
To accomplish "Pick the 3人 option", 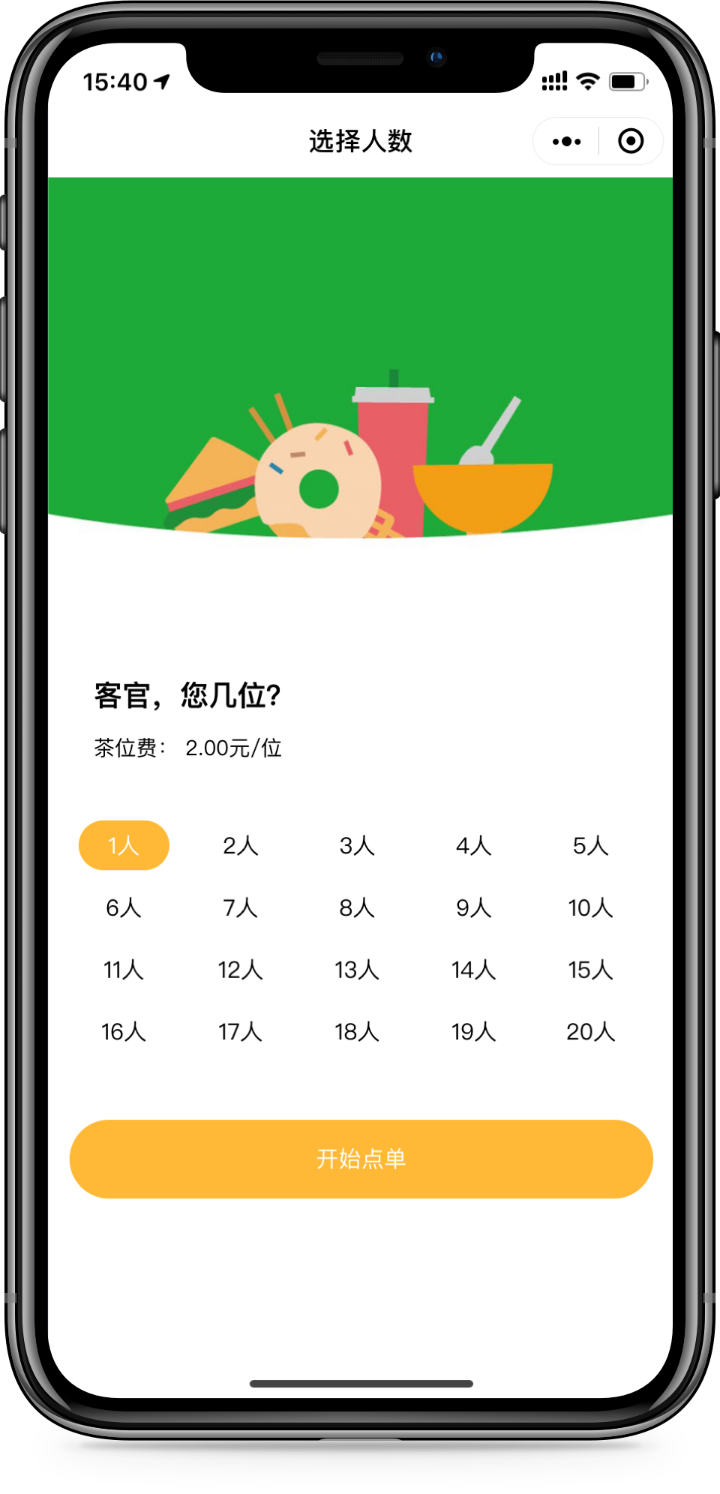I will tap(357, 846).
